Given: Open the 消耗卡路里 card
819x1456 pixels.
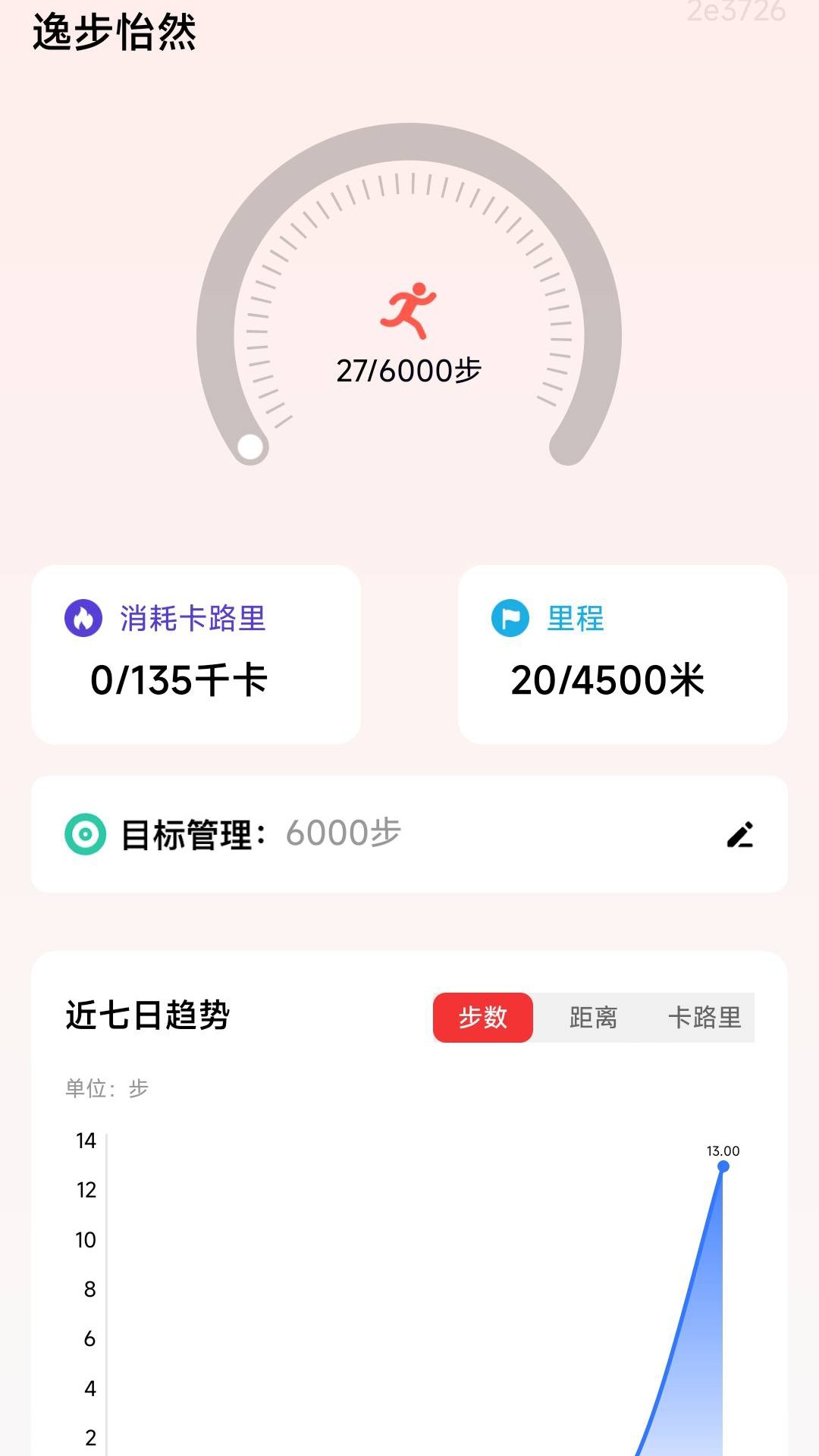Looking at the screenshot, I should pos(196,654).
